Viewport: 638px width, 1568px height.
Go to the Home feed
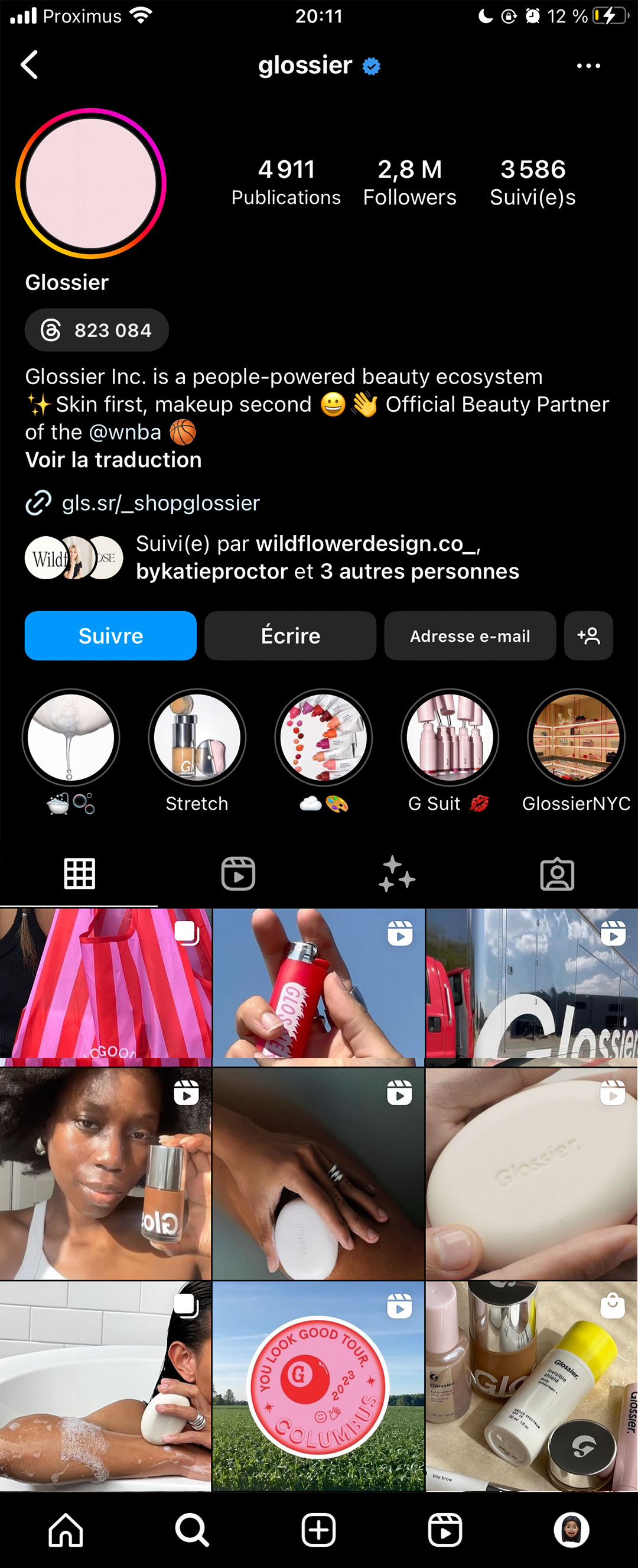[66, 1530]
